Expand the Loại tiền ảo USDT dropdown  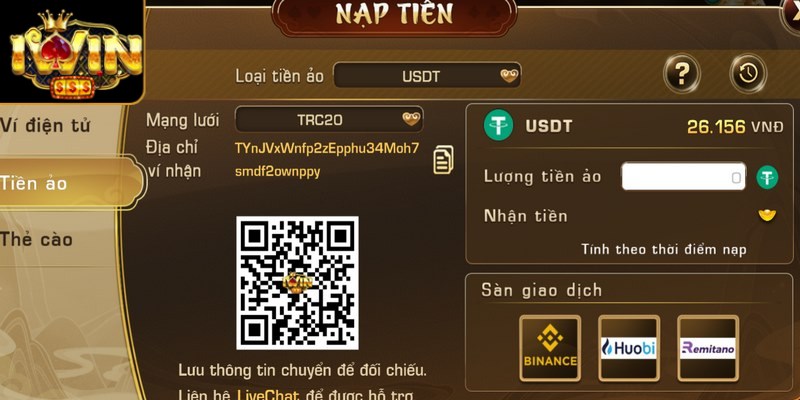pos(427,75)
